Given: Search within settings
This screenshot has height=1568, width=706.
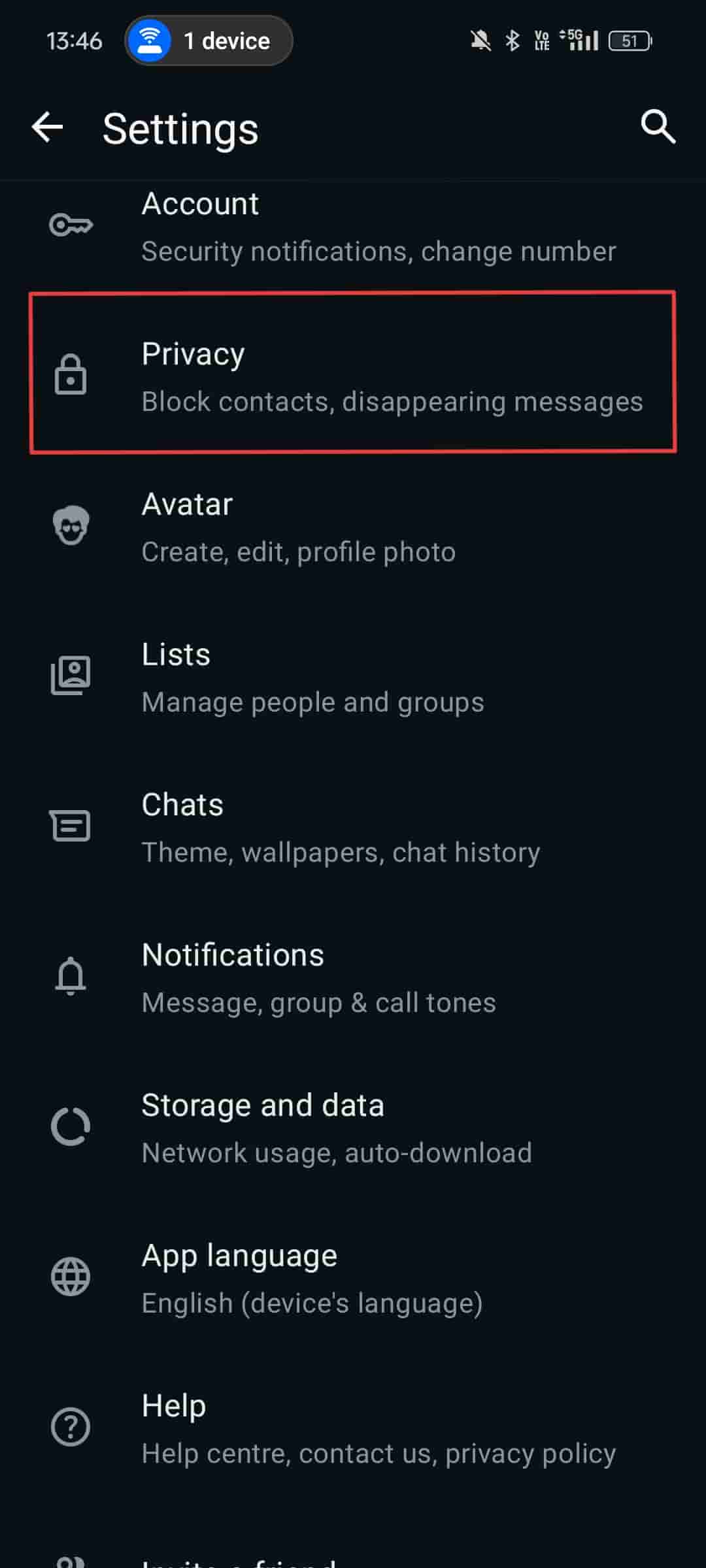Looking at the screenshot, I should (657, 127).
